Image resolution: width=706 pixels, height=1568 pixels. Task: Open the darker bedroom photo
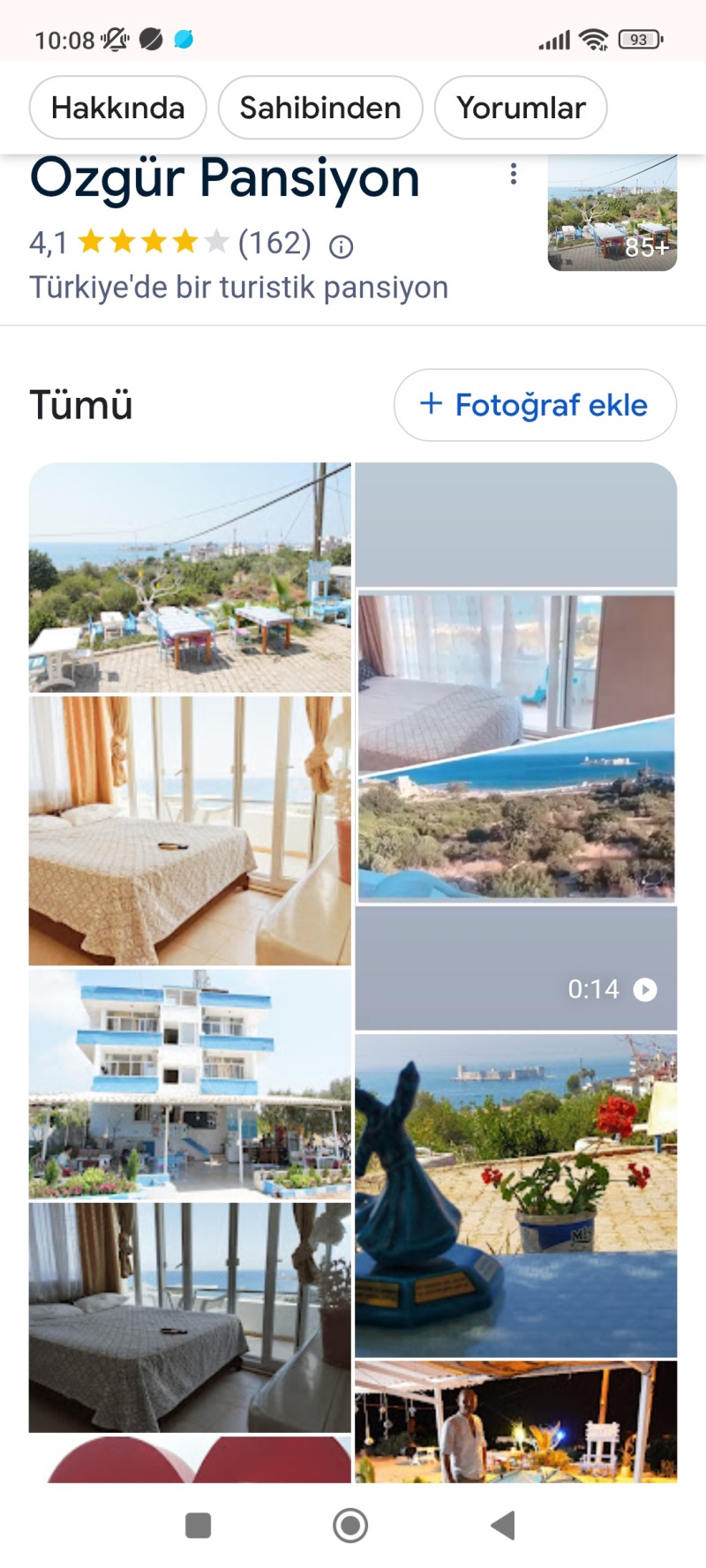190,1317
